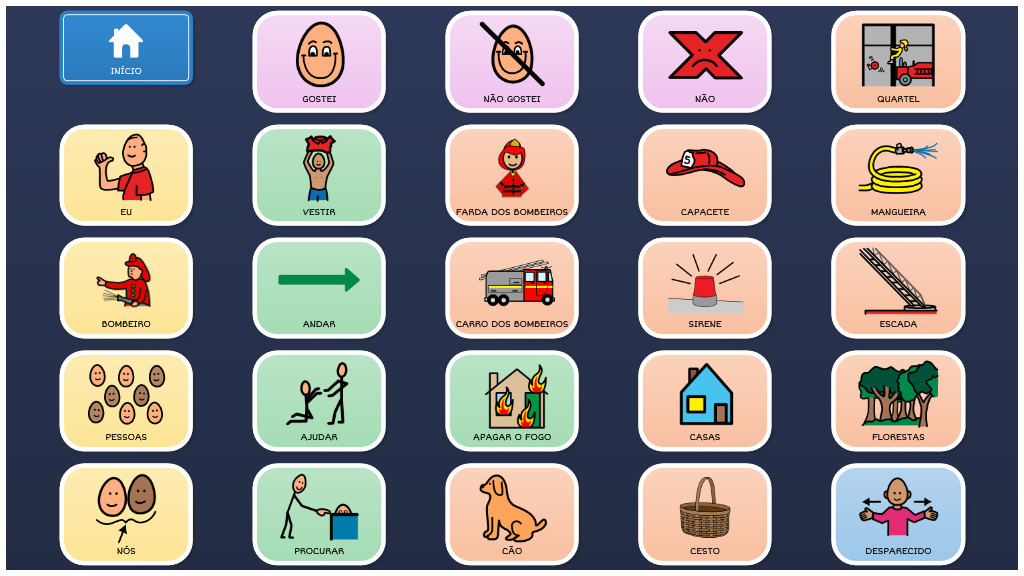Screen dimensions: 1024x576
Task: Select the BOMBEIRO firefighter tile
Action: (126, 287)
